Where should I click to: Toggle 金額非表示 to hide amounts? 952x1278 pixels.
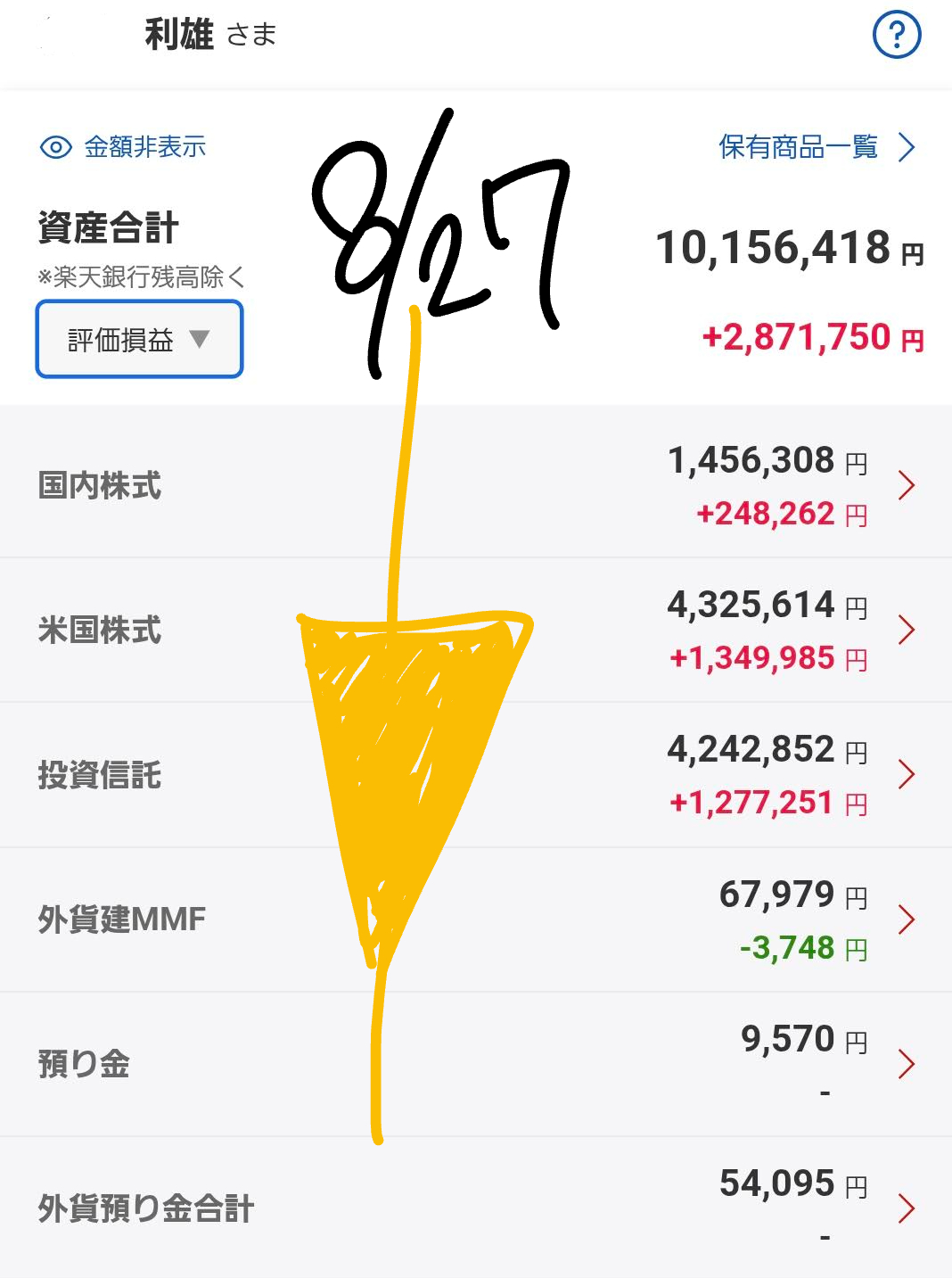point(123,147)
